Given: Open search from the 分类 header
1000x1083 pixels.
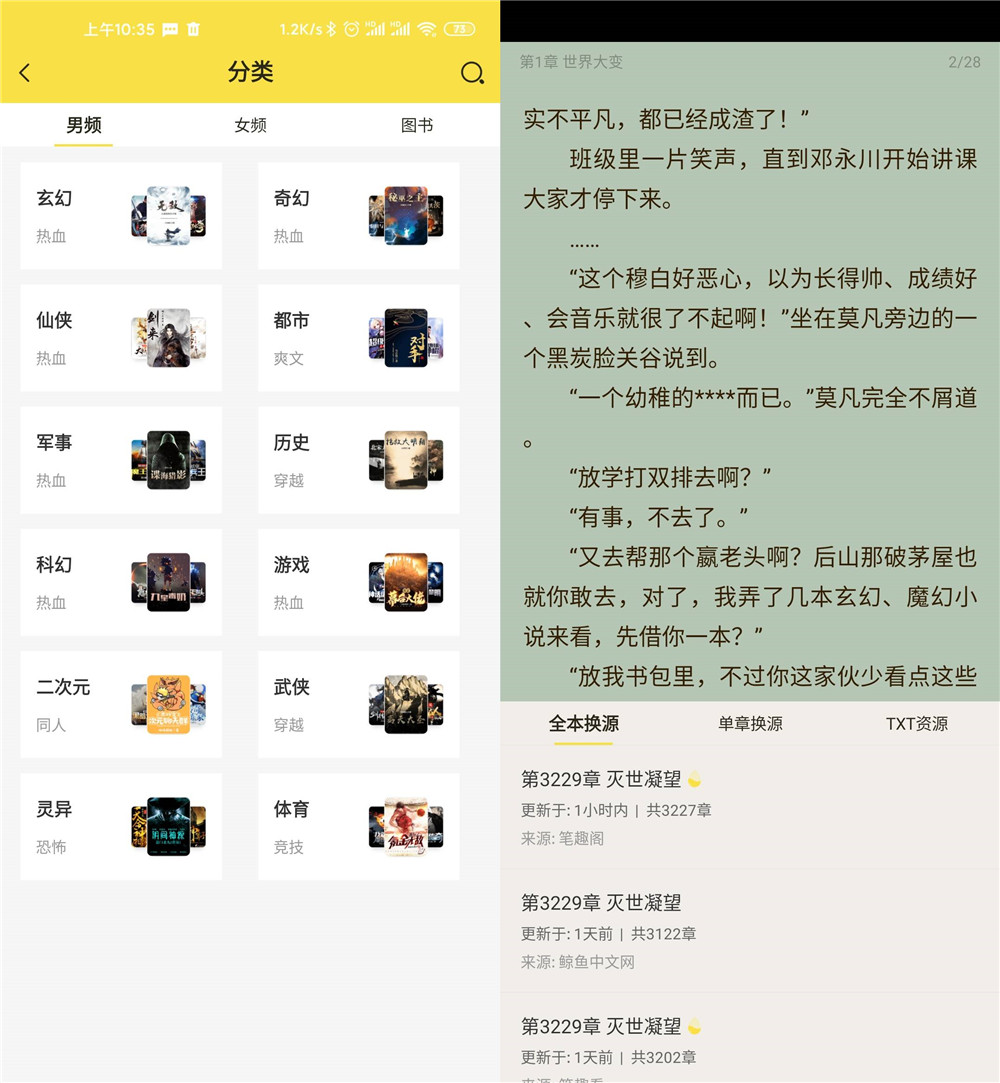Looking at the screenshot, I should pos(472,73).
